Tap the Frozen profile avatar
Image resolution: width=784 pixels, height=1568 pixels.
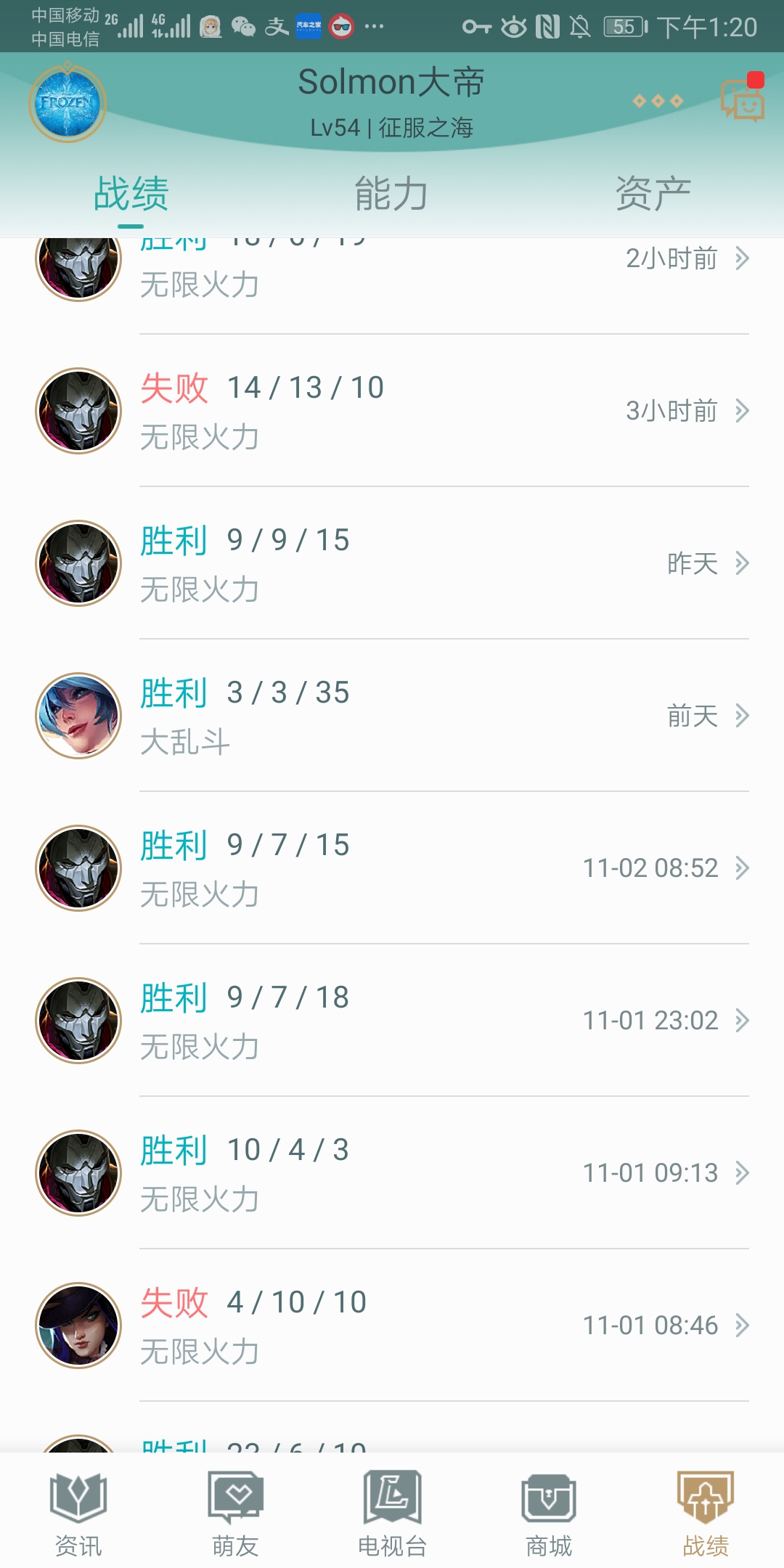click(x=67, y=103)
